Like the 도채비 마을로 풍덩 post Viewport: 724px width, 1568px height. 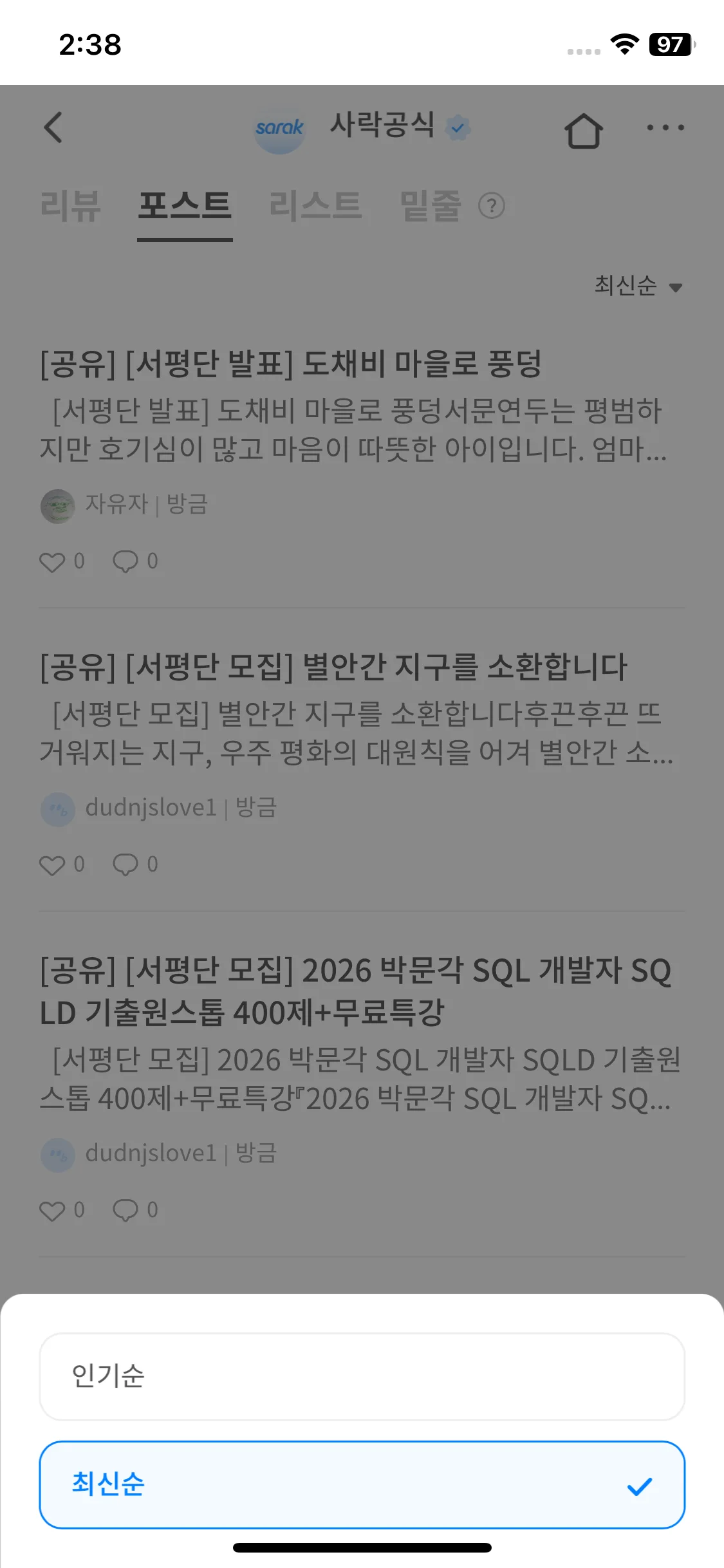pyautogui.click(x=53, y=562)
